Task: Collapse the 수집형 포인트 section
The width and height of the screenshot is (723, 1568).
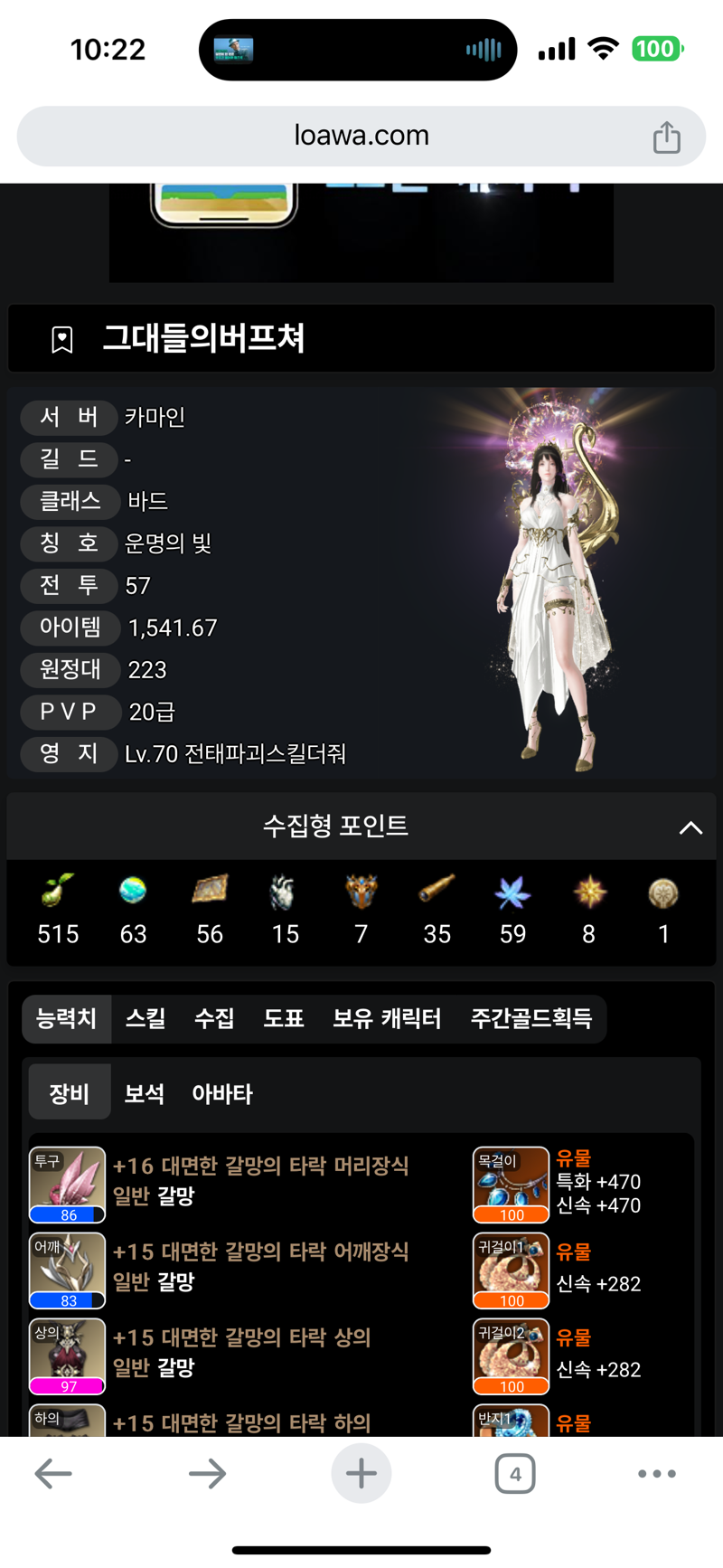Action: point(690,827)
